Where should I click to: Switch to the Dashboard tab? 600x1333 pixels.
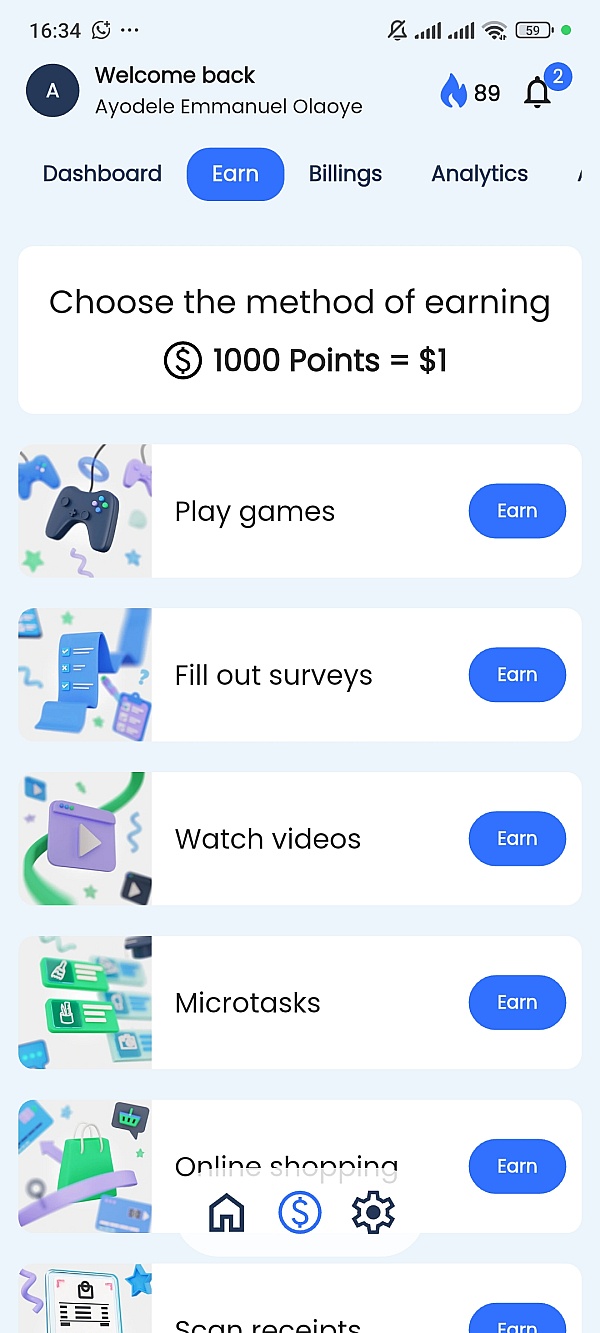102,174
